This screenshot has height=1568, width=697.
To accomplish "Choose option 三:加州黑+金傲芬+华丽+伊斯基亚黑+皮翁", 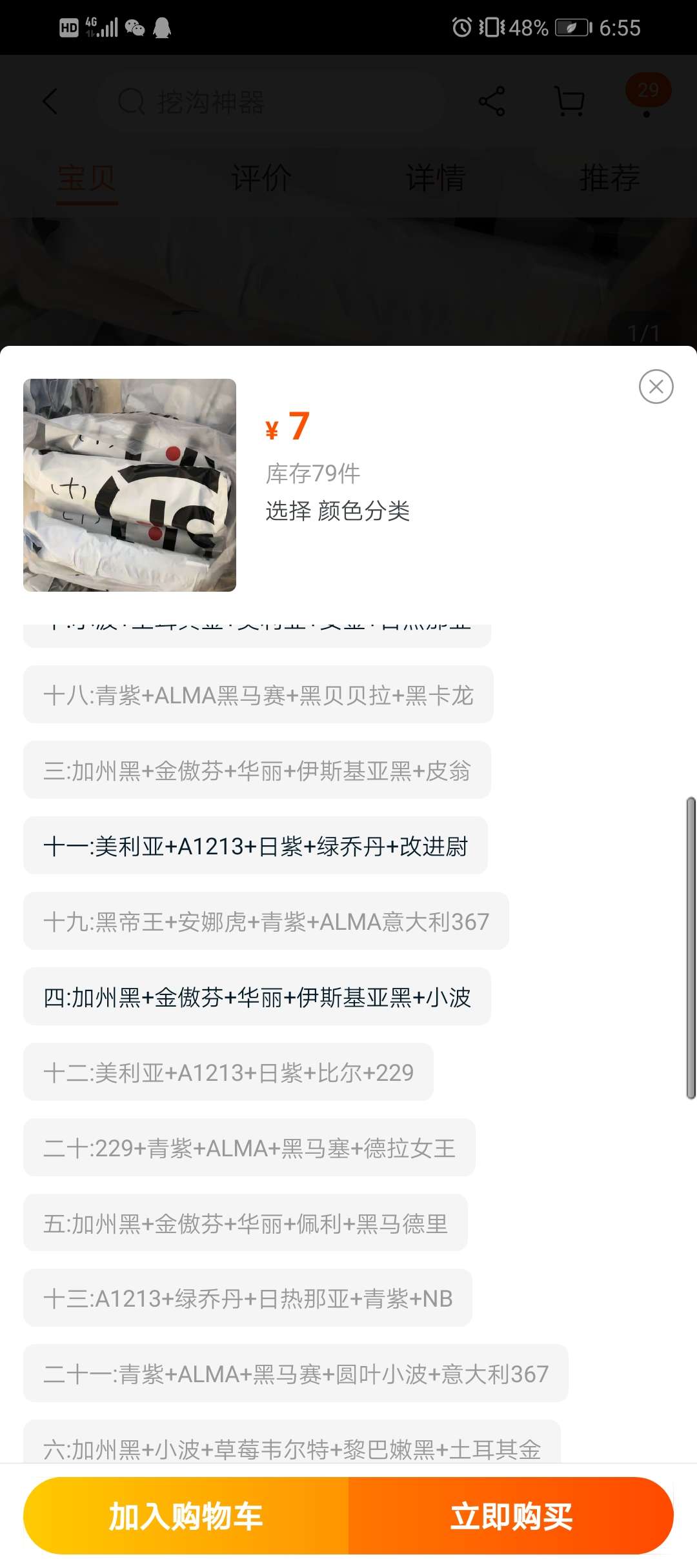I will coord(257,770).
